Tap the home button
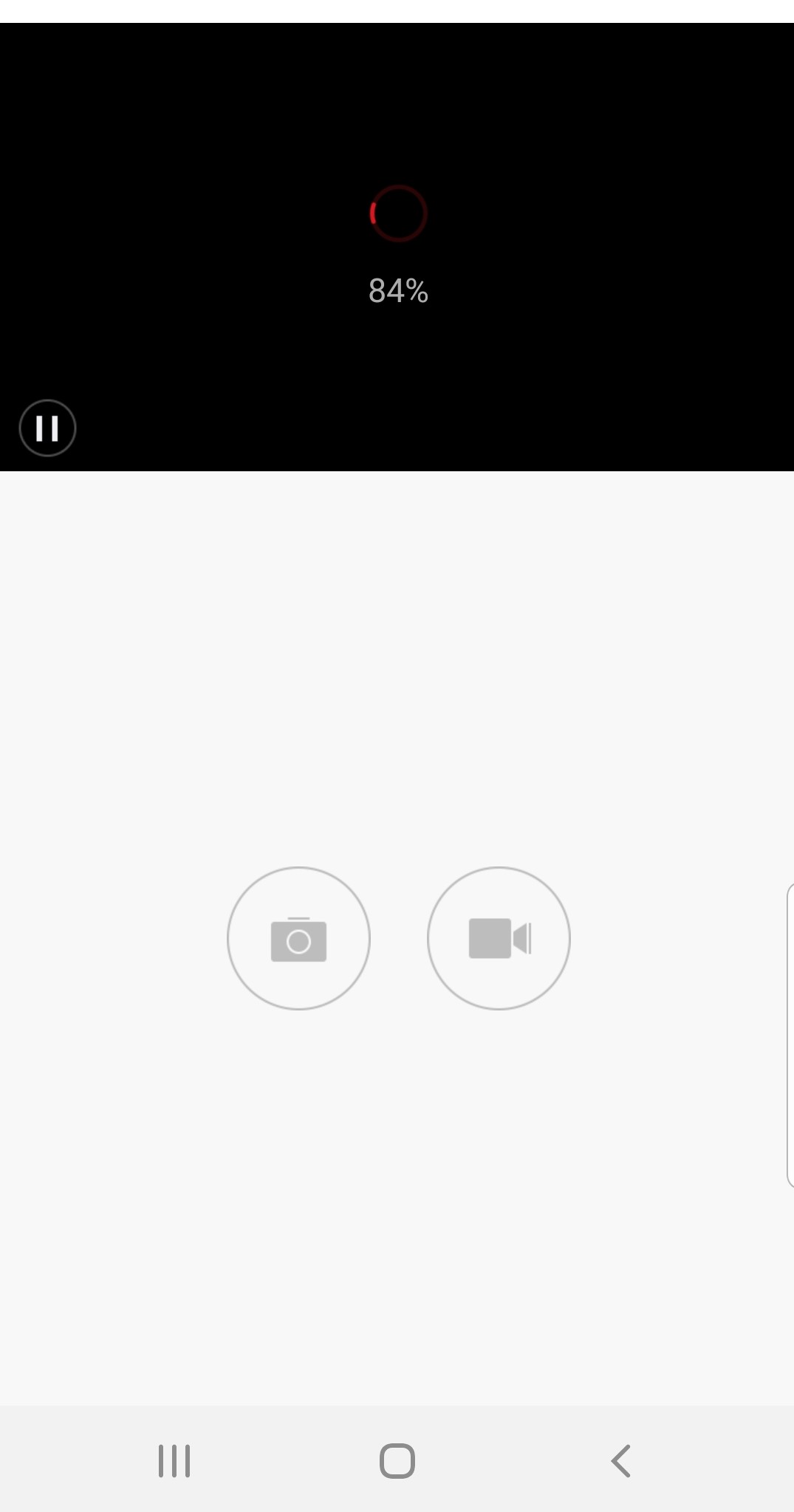The image size is (794, 1512). pyautogui.click(x=397, y=1459)
